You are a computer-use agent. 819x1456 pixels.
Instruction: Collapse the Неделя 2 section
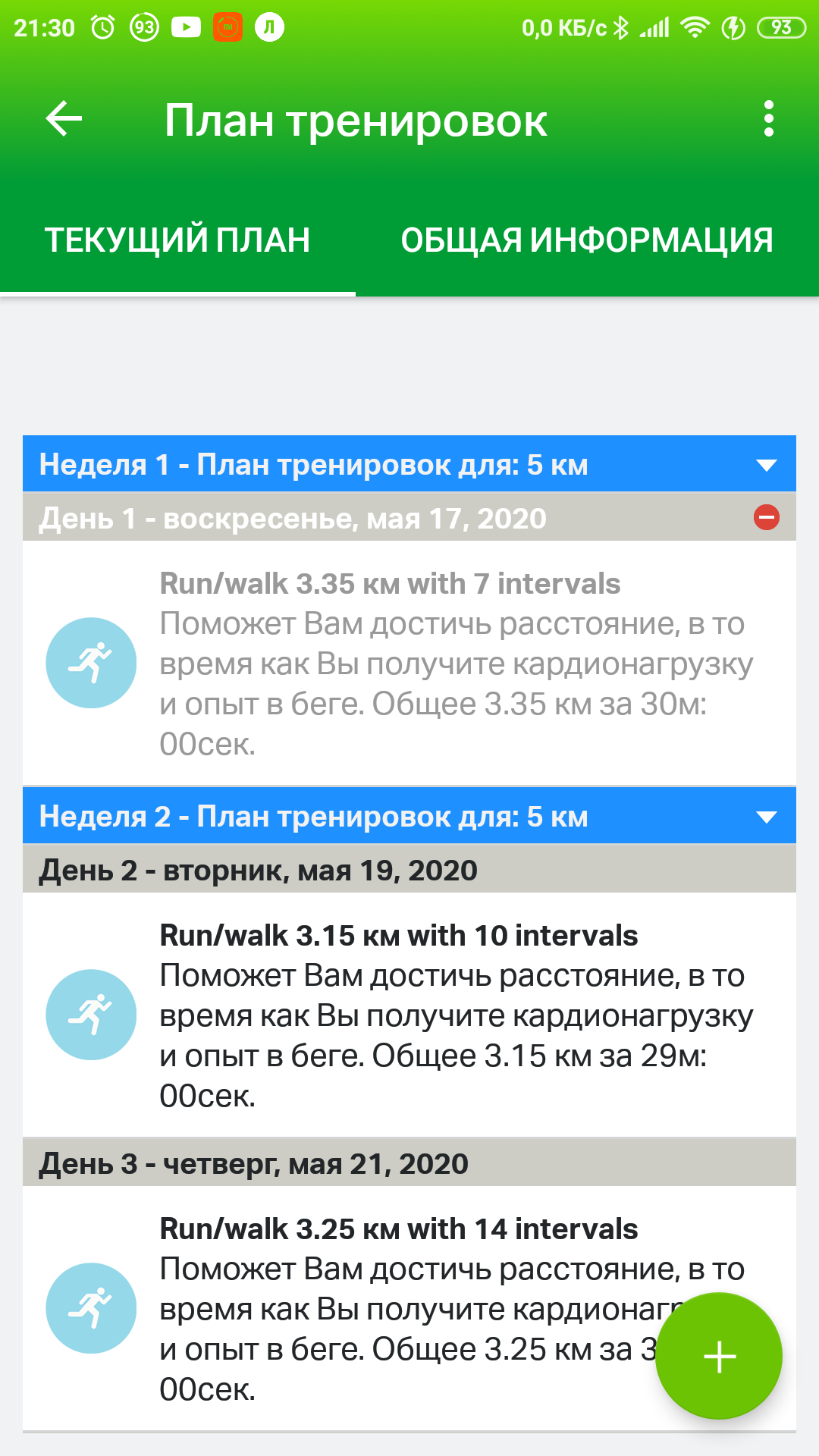click(x=766, y=817)
